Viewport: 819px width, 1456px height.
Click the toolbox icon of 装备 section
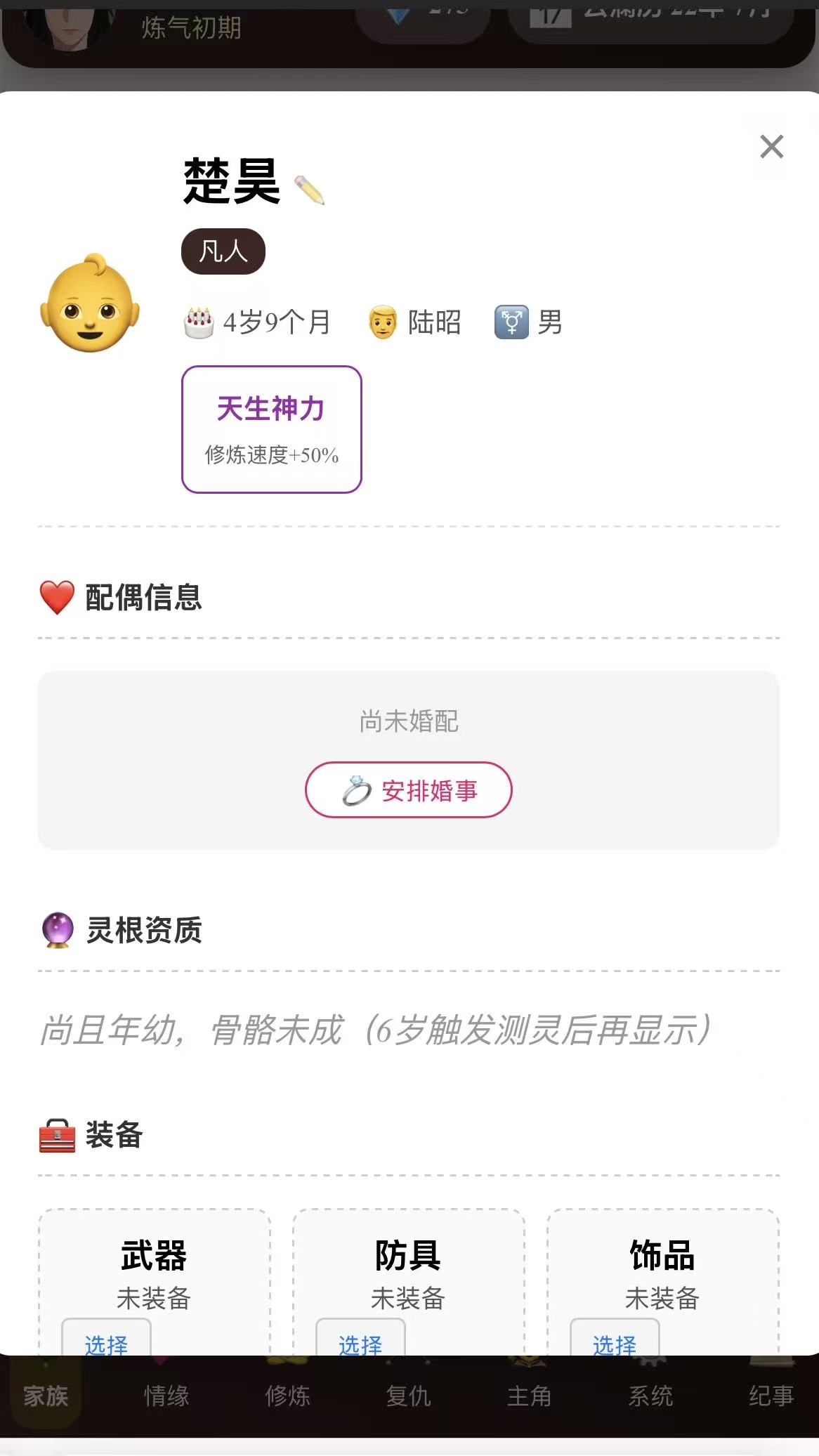click(56, 1136)
